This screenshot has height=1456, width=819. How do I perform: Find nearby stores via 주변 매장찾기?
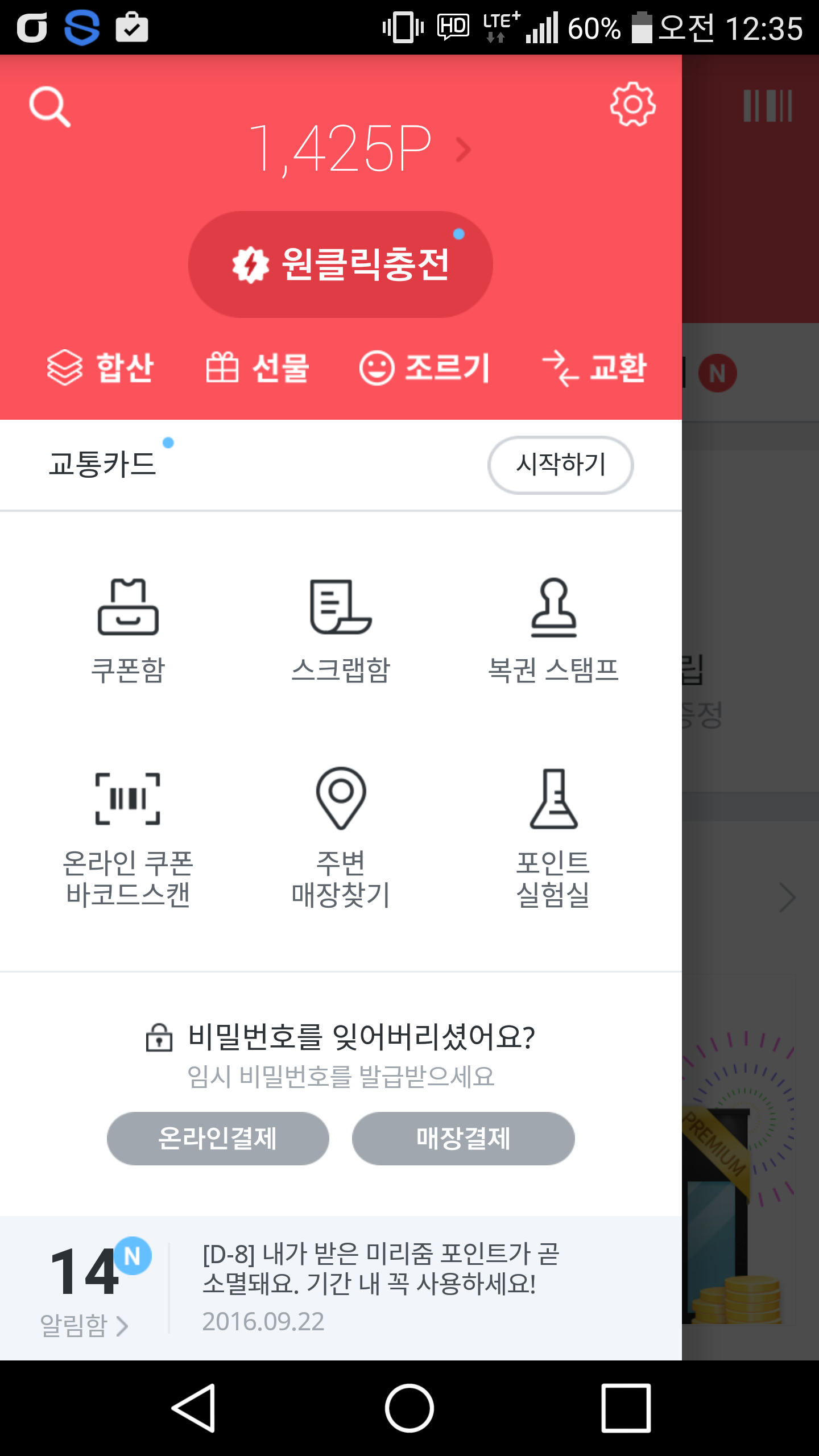click(x=341, y=836)
